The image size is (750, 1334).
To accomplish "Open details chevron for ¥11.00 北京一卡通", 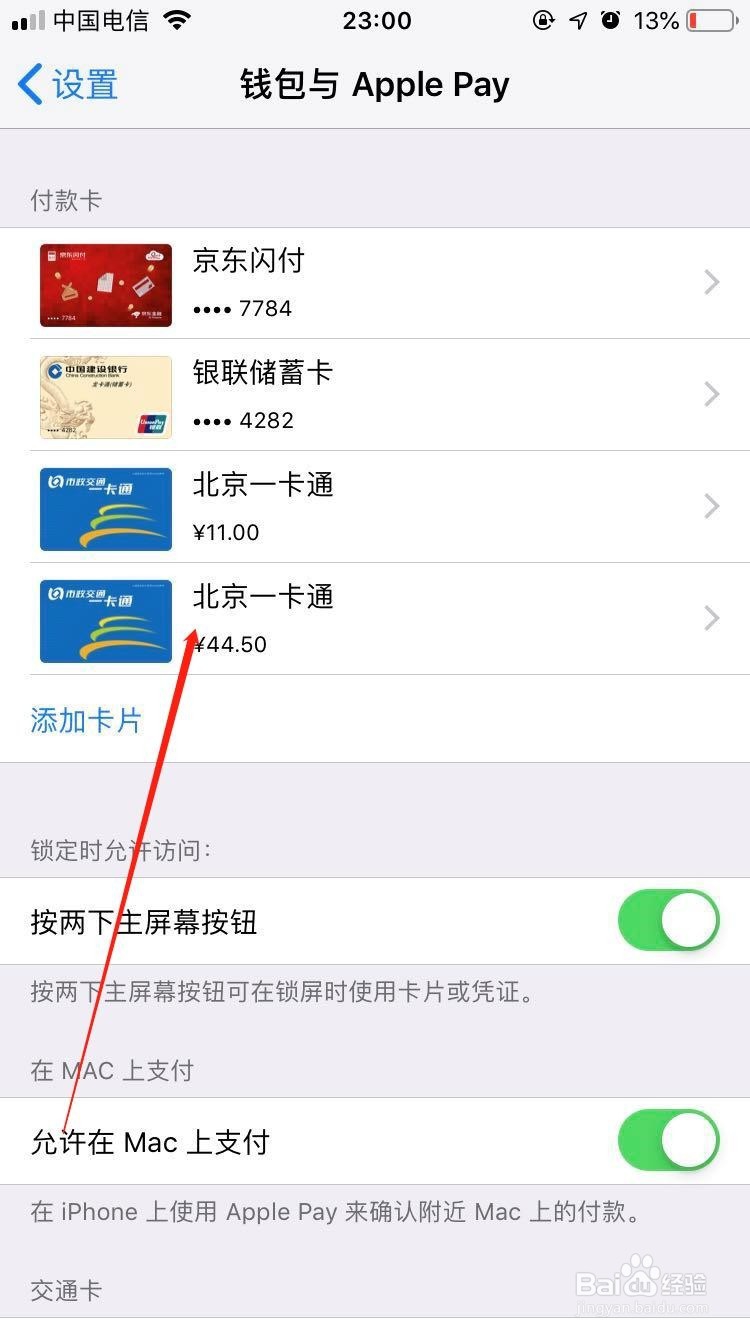I will (712, 506).
